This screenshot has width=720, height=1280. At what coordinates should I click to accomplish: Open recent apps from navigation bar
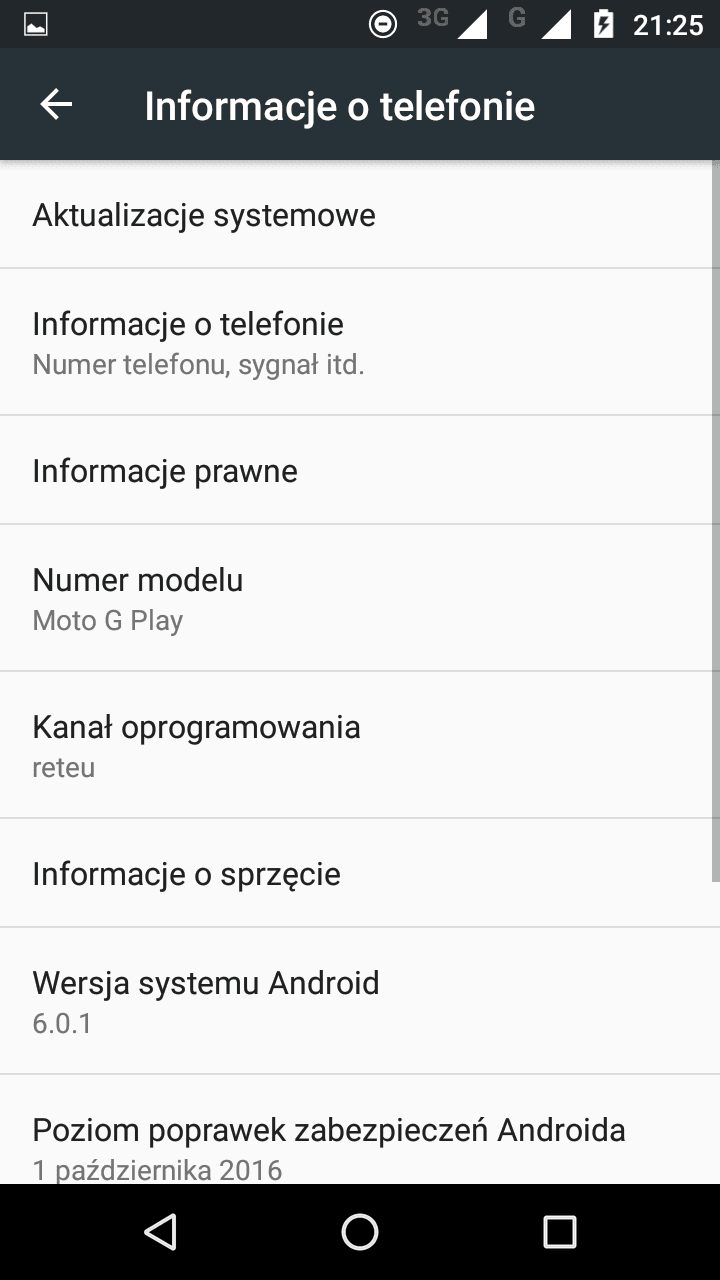tap(560, 1232)
